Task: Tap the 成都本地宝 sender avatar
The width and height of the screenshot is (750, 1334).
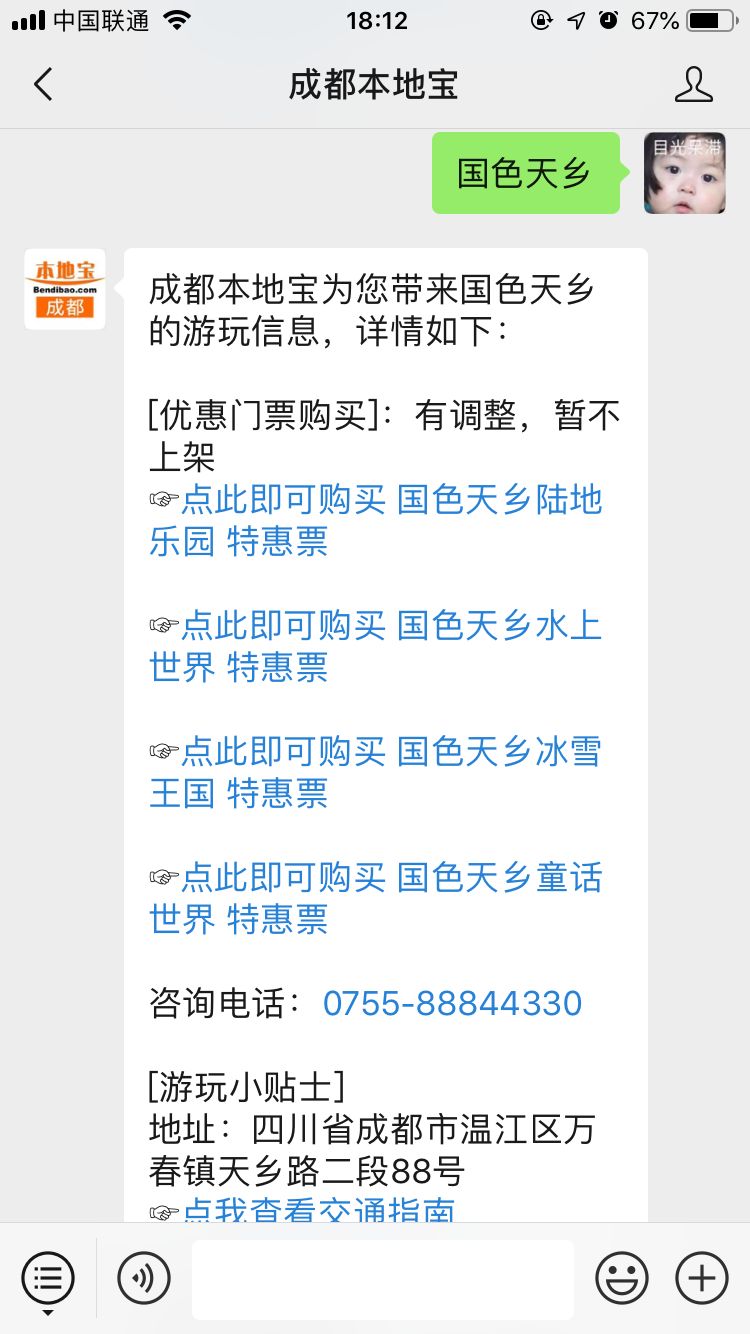Action: (x=65, y=289)
